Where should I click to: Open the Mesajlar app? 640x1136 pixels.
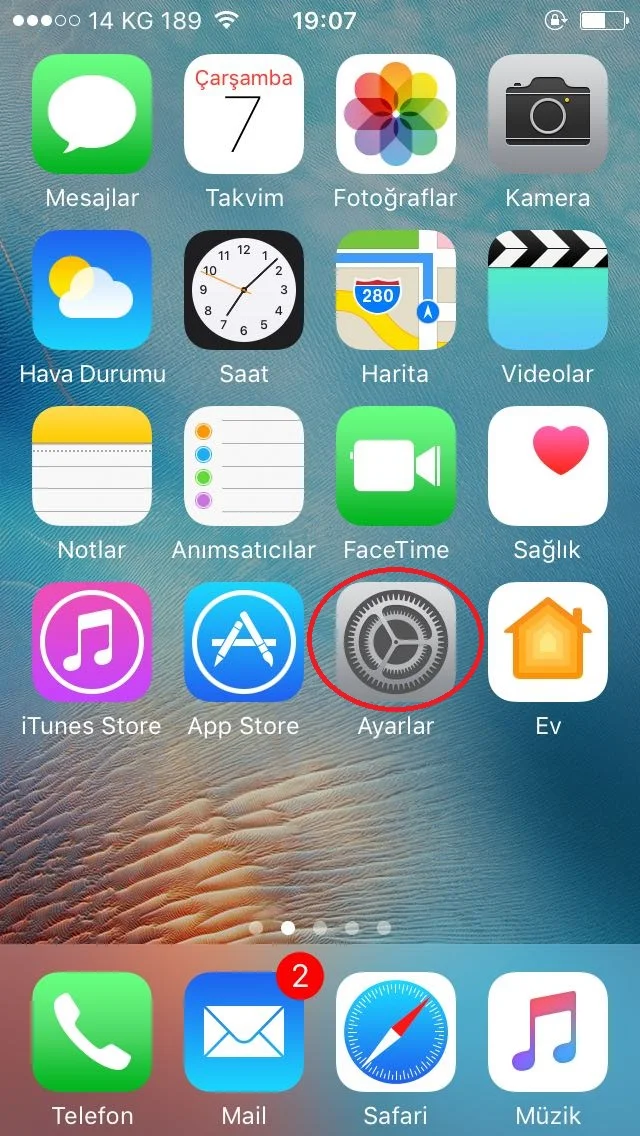click(92, 115)
